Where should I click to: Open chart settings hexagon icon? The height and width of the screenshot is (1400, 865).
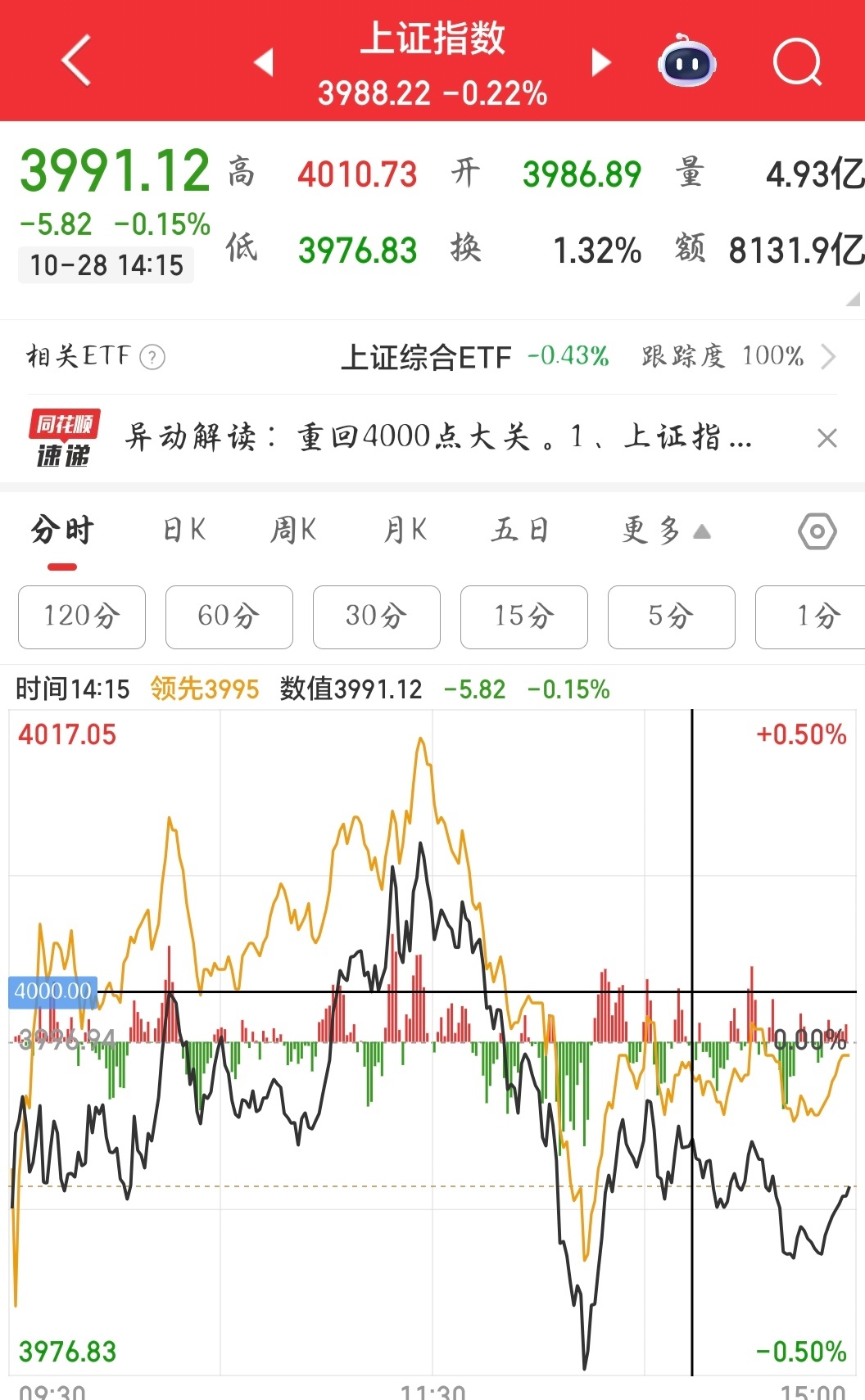[817, 531]
